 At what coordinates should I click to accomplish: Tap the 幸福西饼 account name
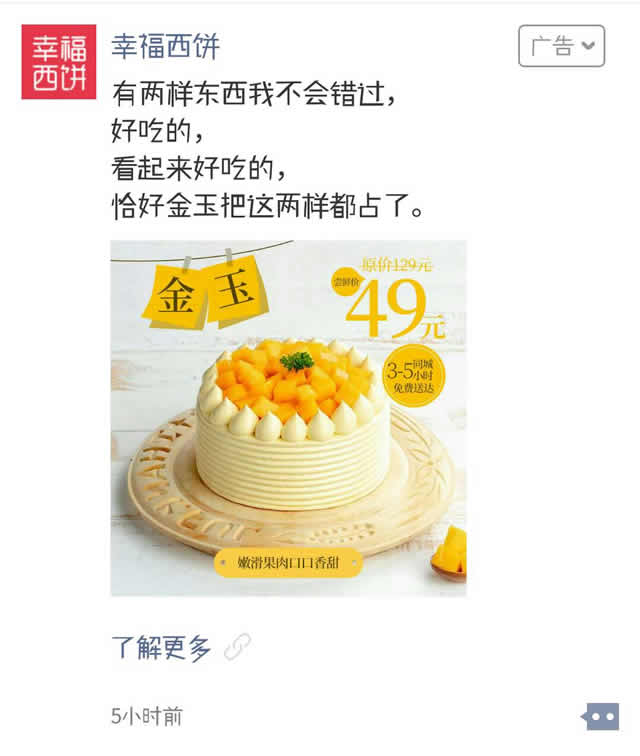[165, 46]
